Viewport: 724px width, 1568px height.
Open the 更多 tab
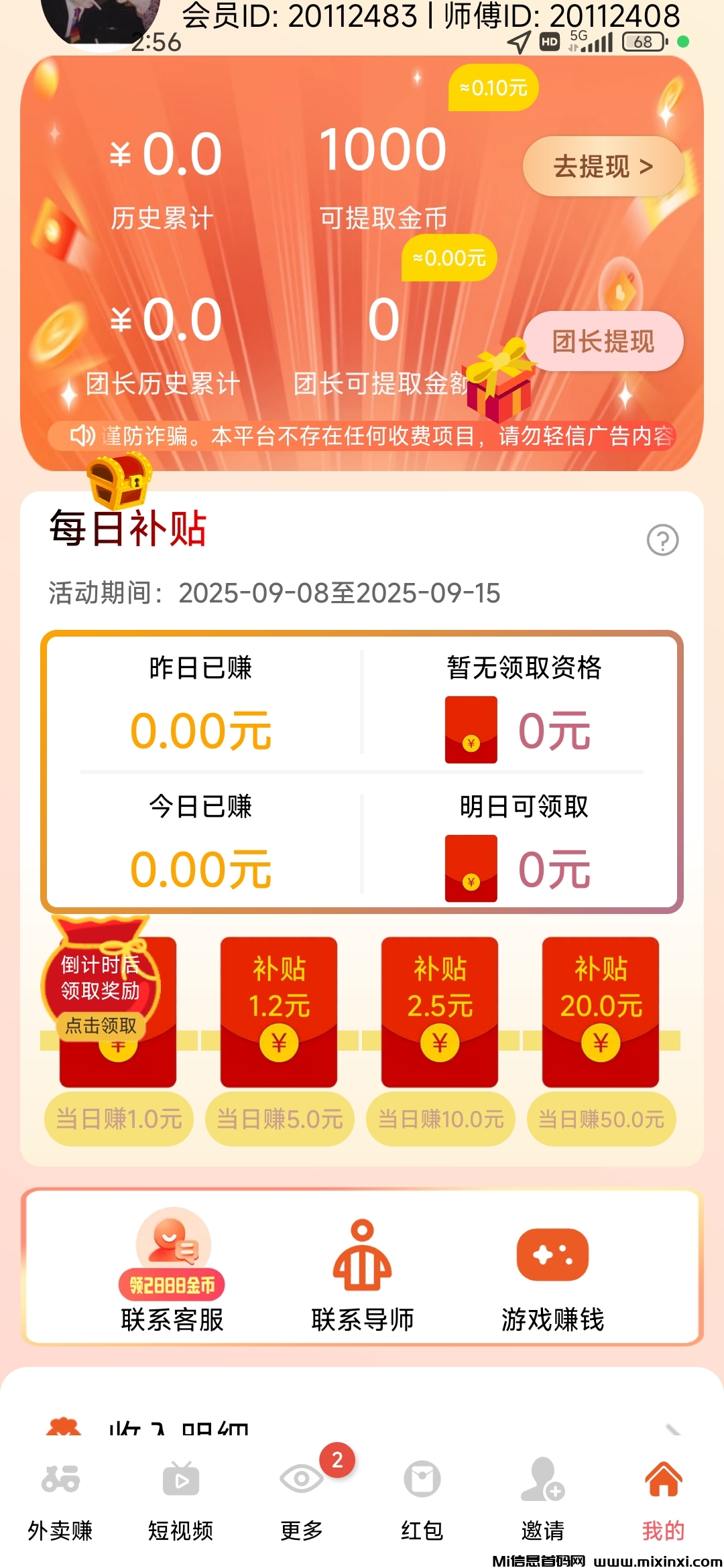[x=302, y=1498]
